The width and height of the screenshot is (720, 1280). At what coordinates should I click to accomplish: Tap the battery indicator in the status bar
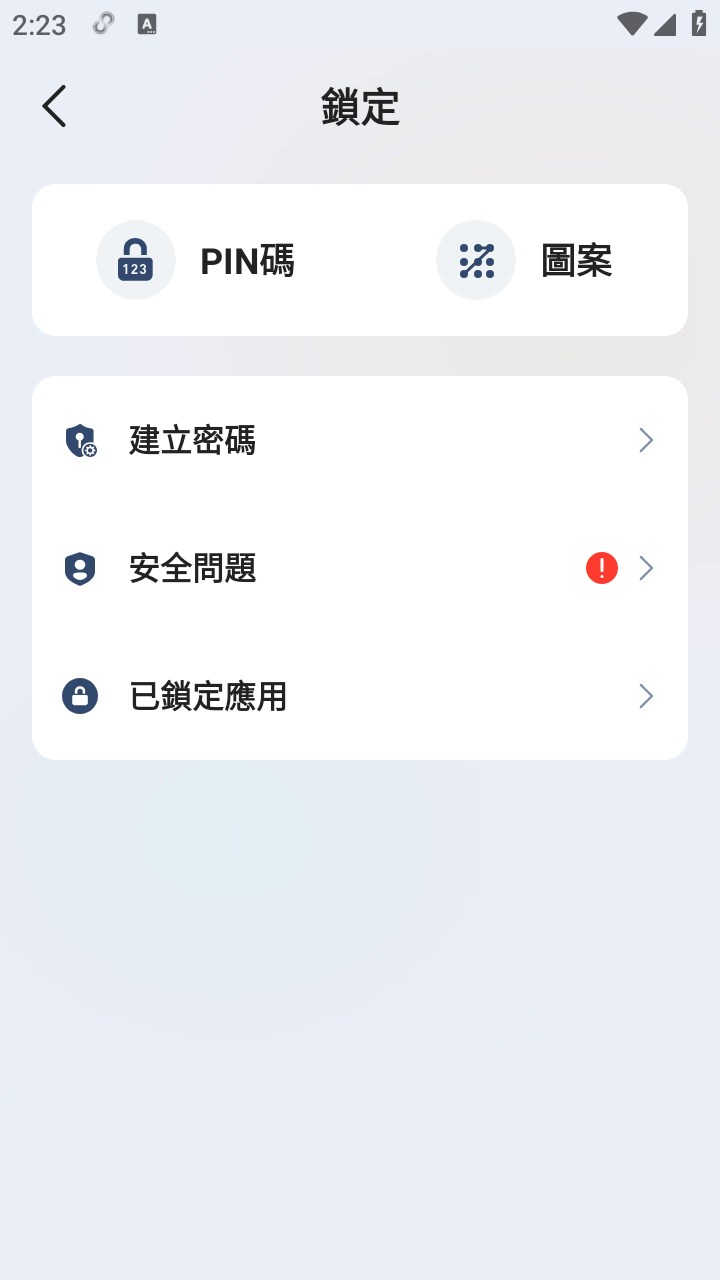point(697,24)
